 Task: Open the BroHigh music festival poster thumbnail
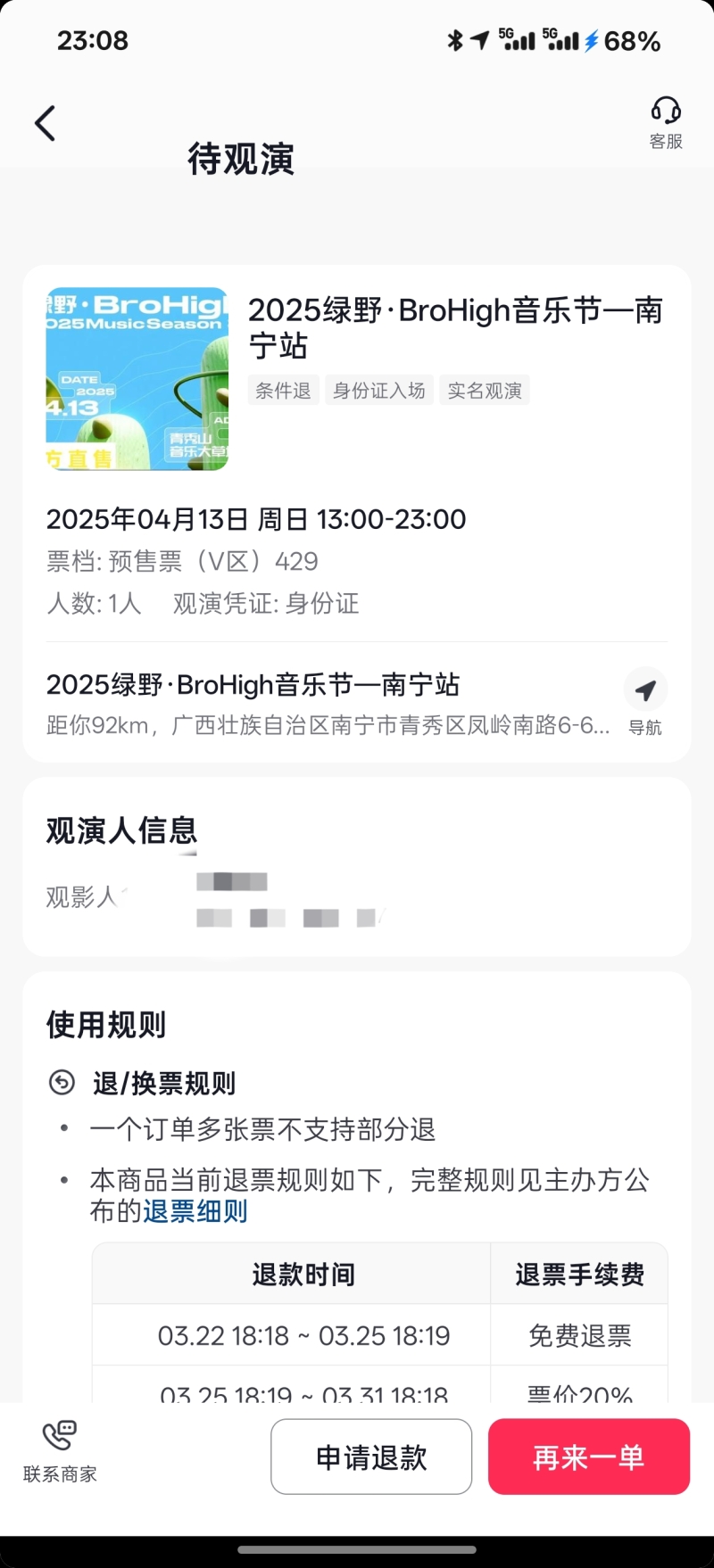[x=137, y=379]
